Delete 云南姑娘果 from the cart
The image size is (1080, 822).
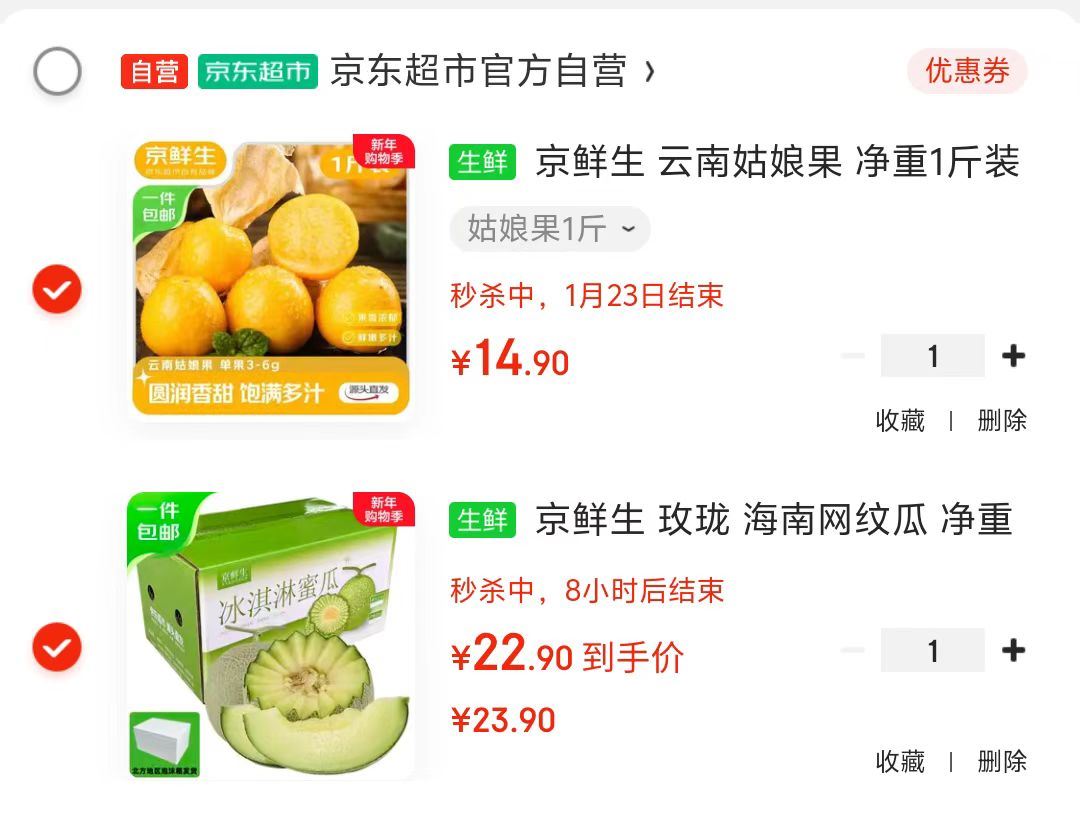pos(1002,420)
